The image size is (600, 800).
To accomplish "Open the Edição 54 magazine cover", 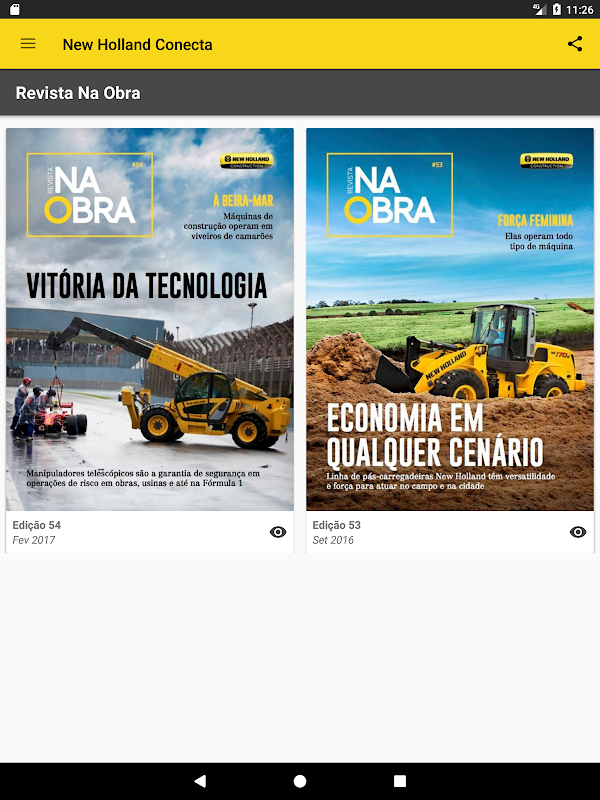I will coord(150,320).
